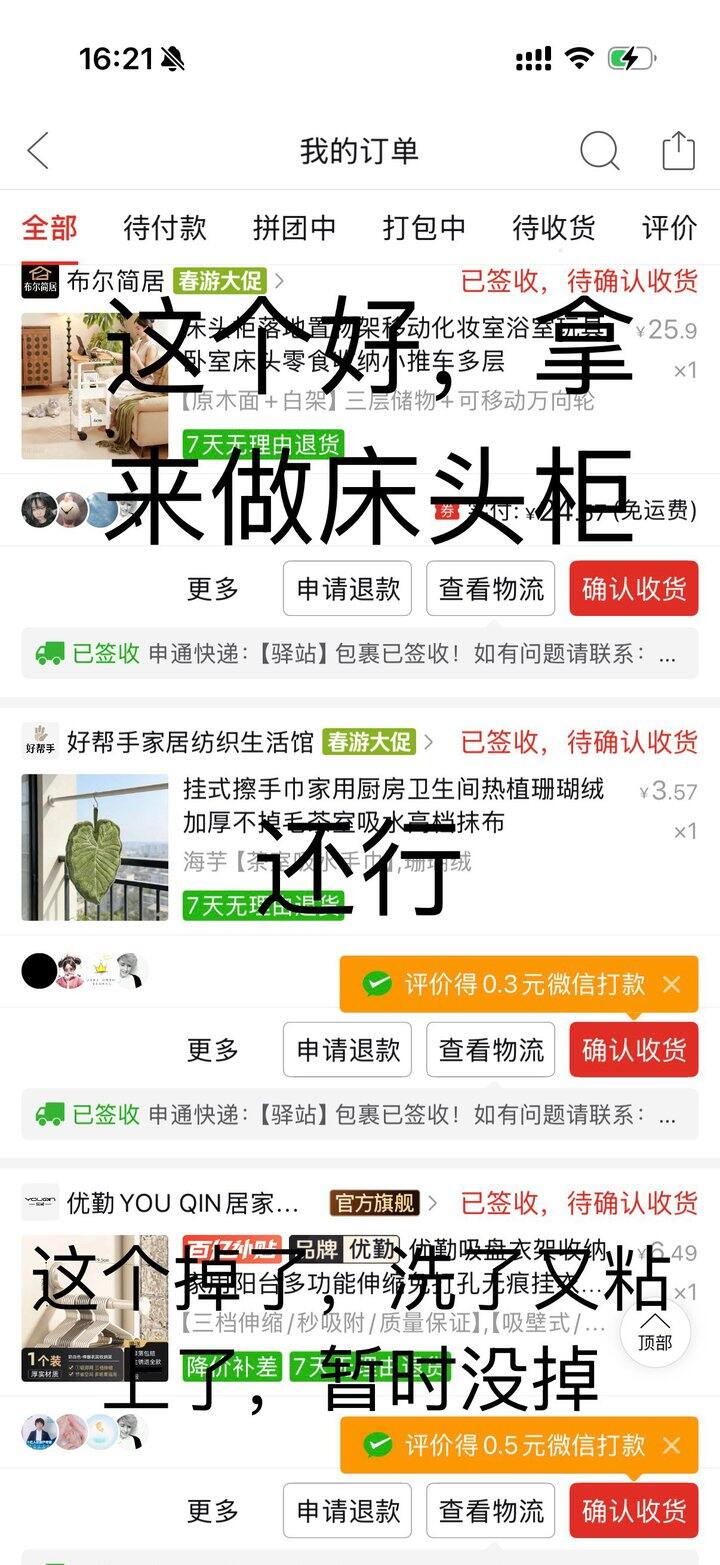Tap the share icon in header
The height and width of the screenshot is (1565, 720).
678,151
